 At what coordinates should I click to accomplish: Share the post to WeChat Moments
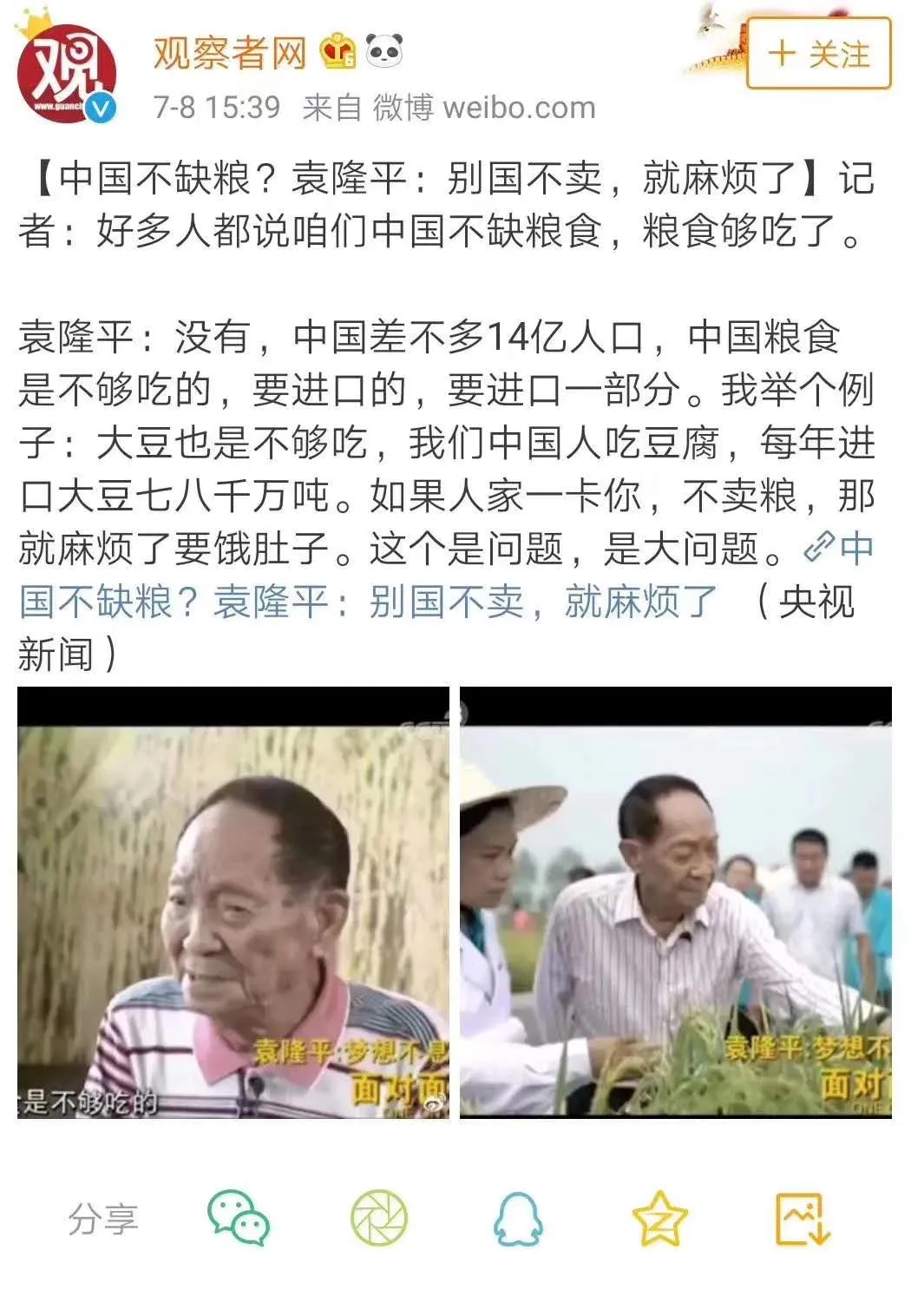tap(379, 1219)
